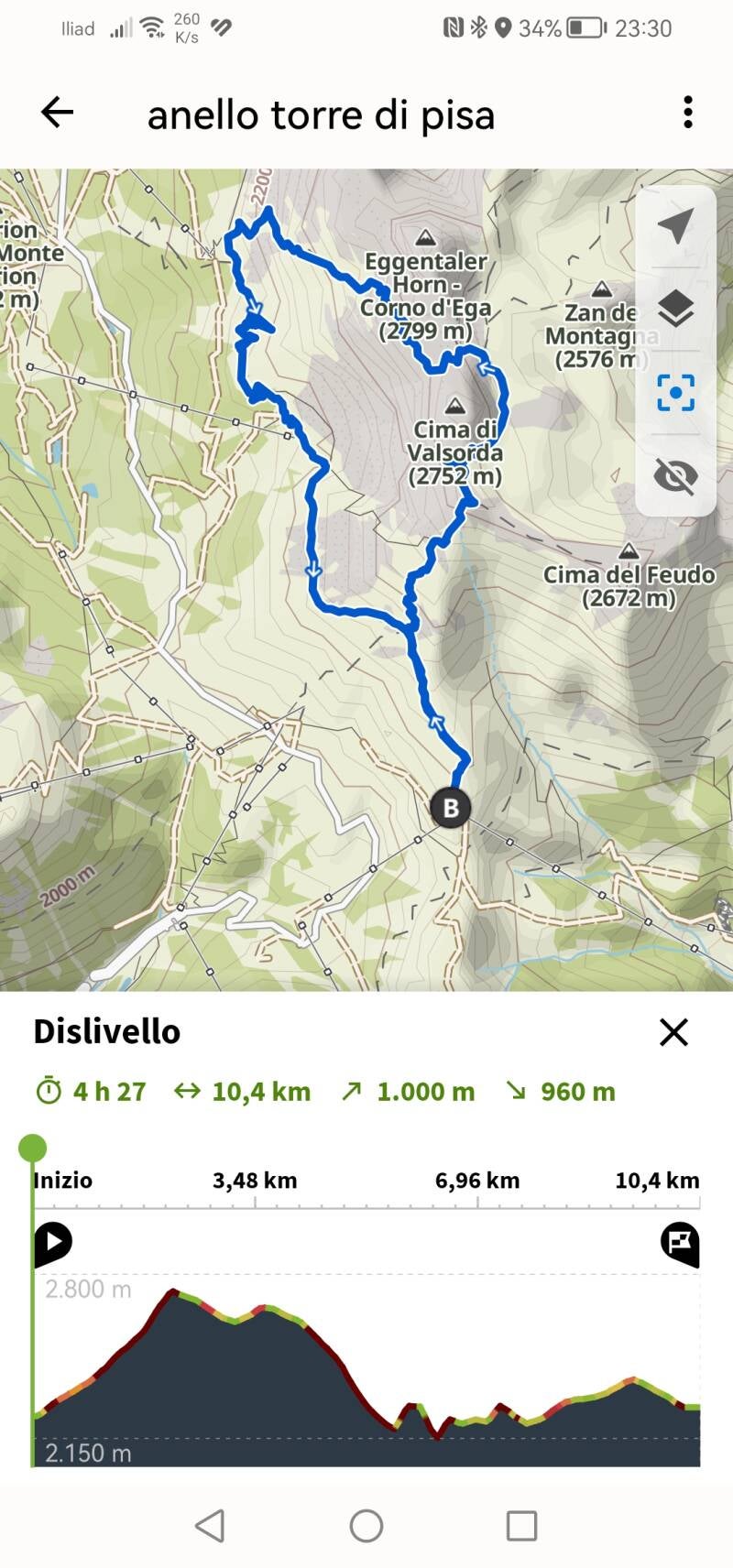
Task: Tap the finish flag marker on the profile
Action: [680, 1243]
